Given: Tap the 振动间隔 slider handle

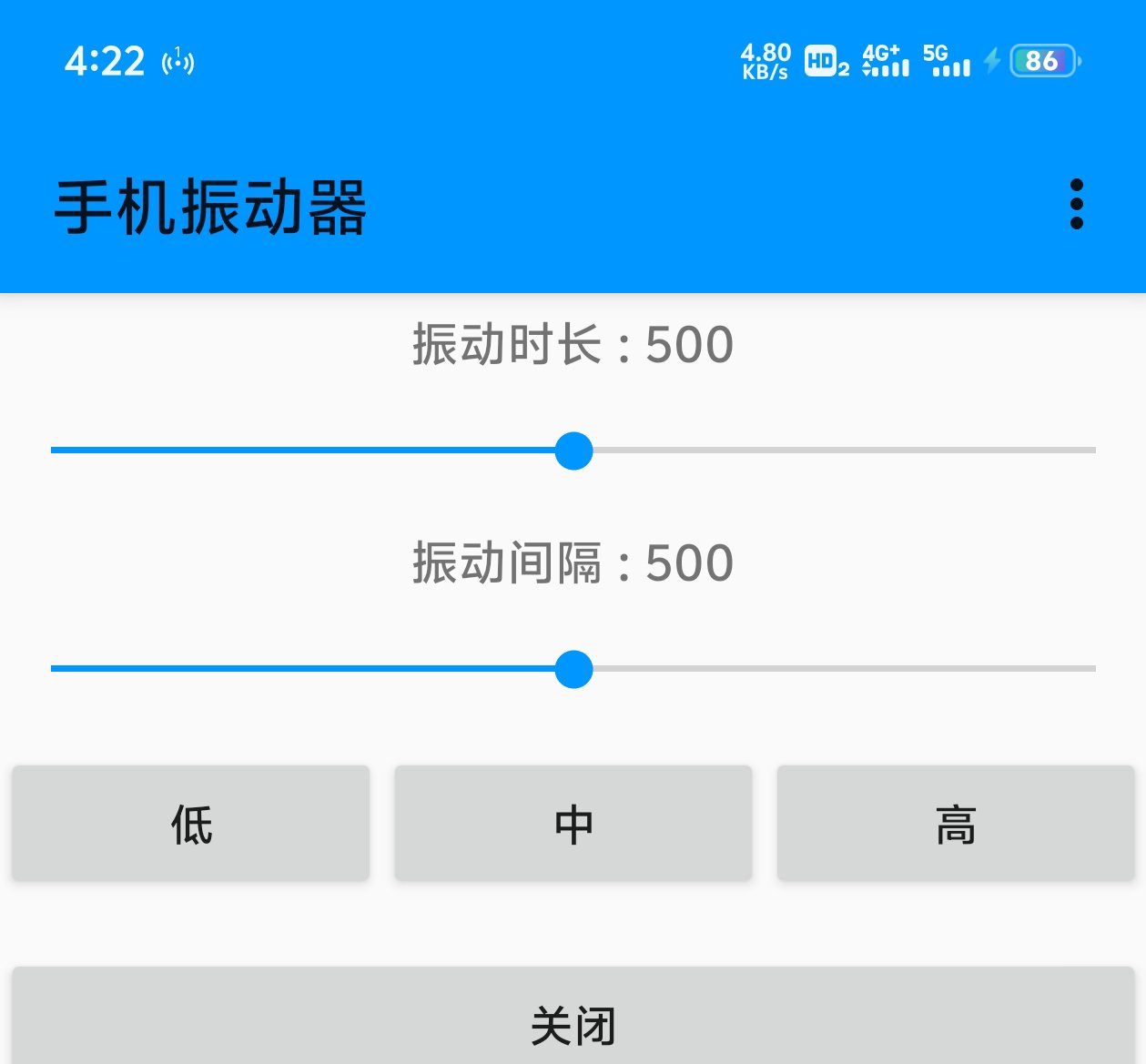Looking at the screenshot, I should pyautogui.click(x=573, y=669).
